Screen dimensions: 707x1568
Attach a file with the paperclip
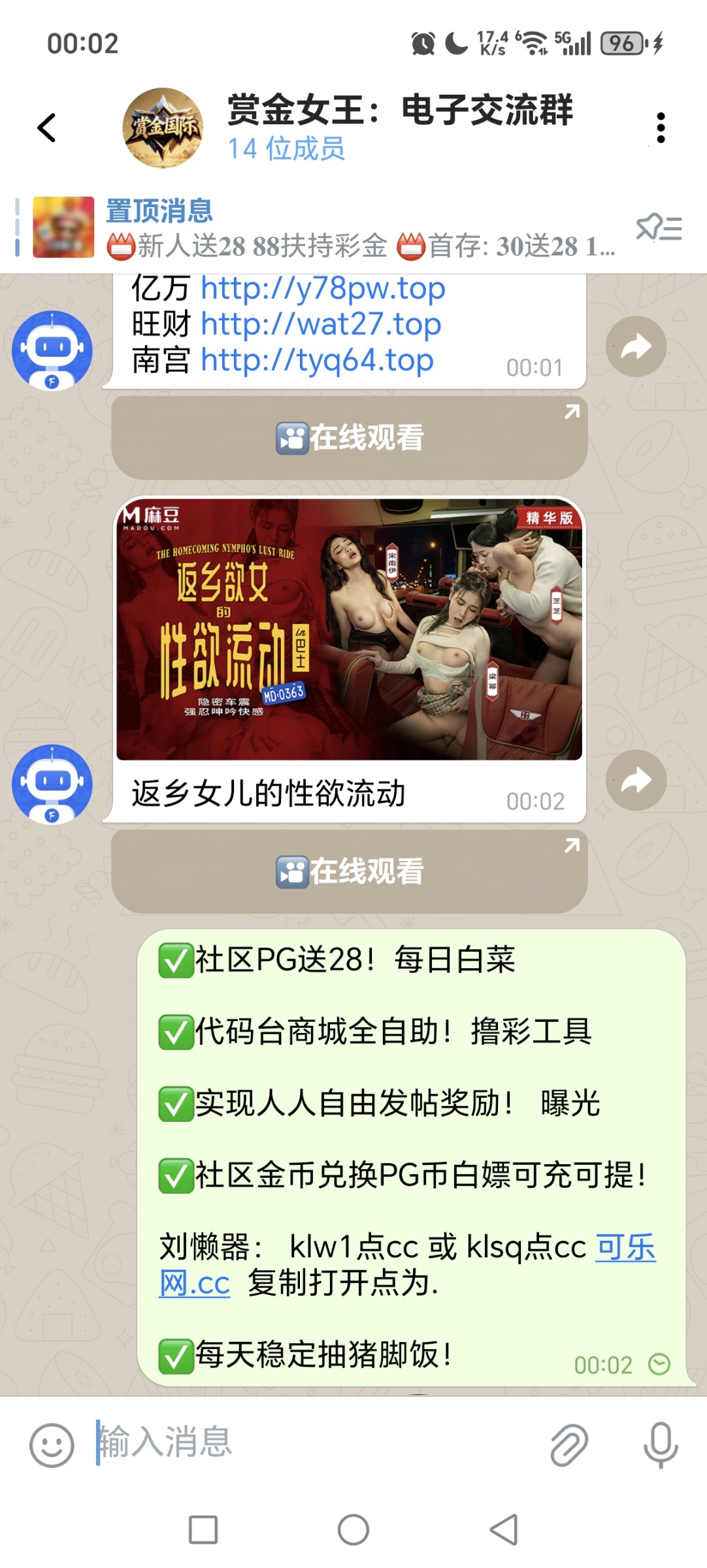568,1445
